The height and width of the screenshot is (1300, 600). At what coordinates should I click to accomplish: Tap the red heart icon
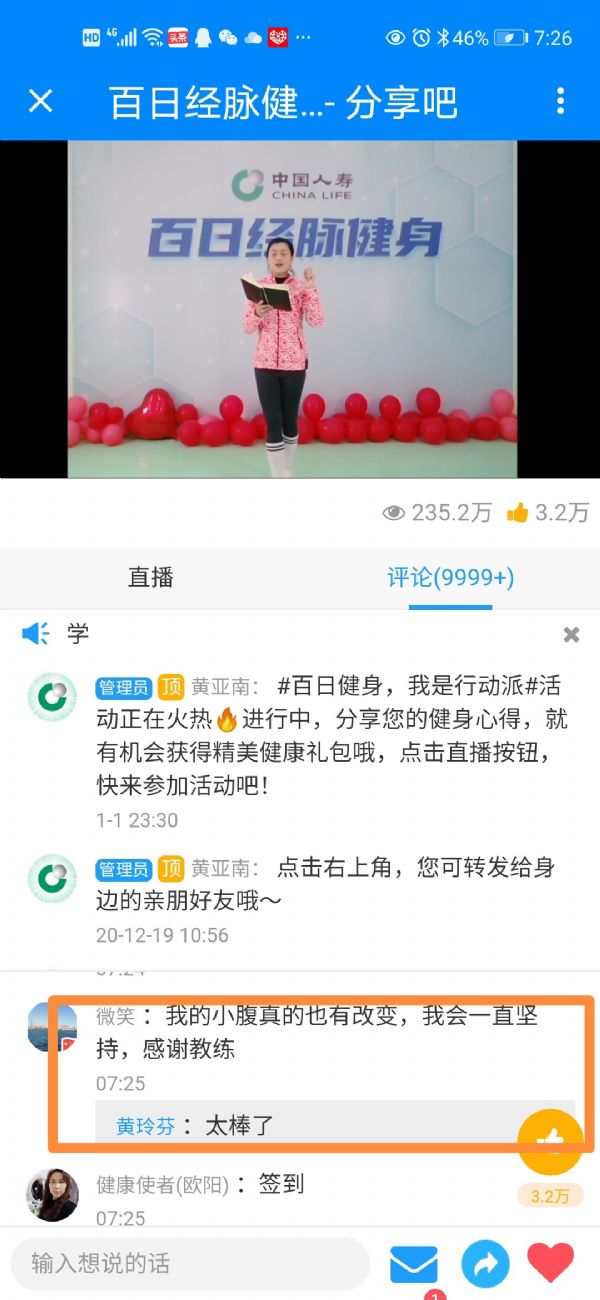click(x=551, y=1263)
